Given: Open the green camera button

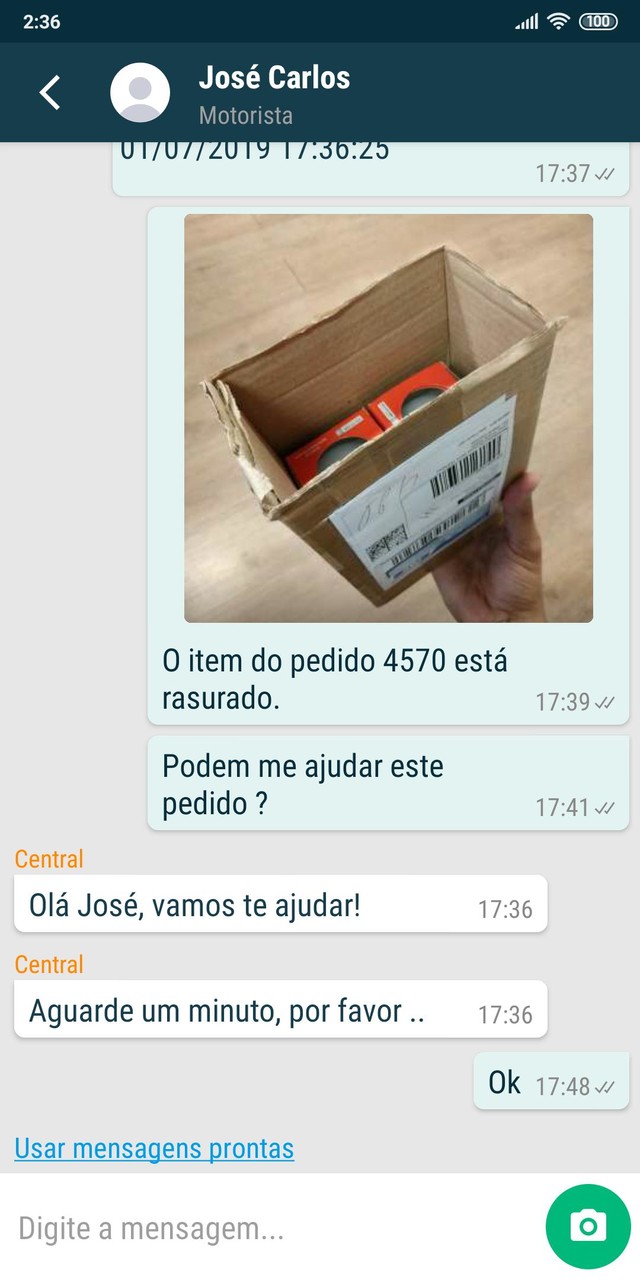Looking at the screenshot, I should [x=588, y=1226].
